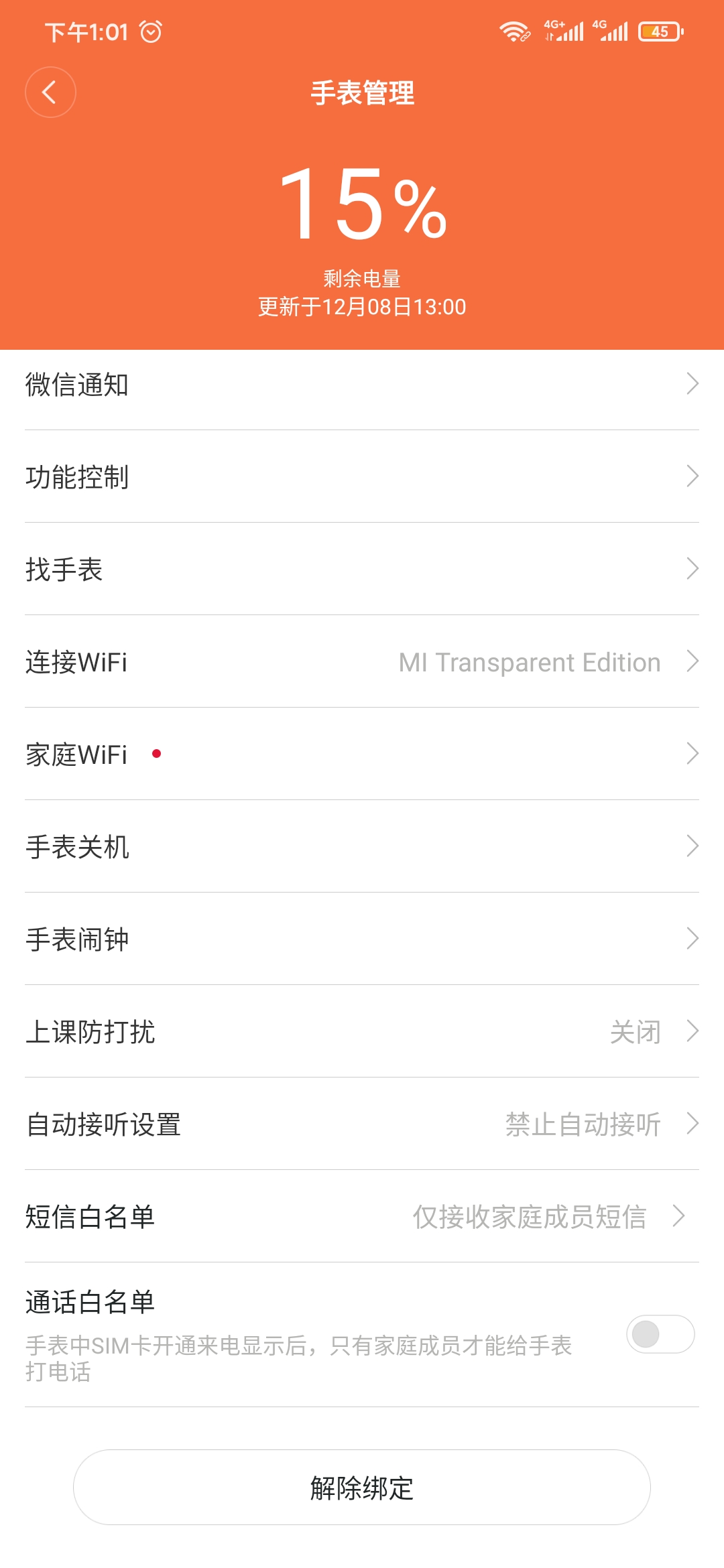Open the 微信通知 menu entry

pyautogui.click(x=362, y=385)
